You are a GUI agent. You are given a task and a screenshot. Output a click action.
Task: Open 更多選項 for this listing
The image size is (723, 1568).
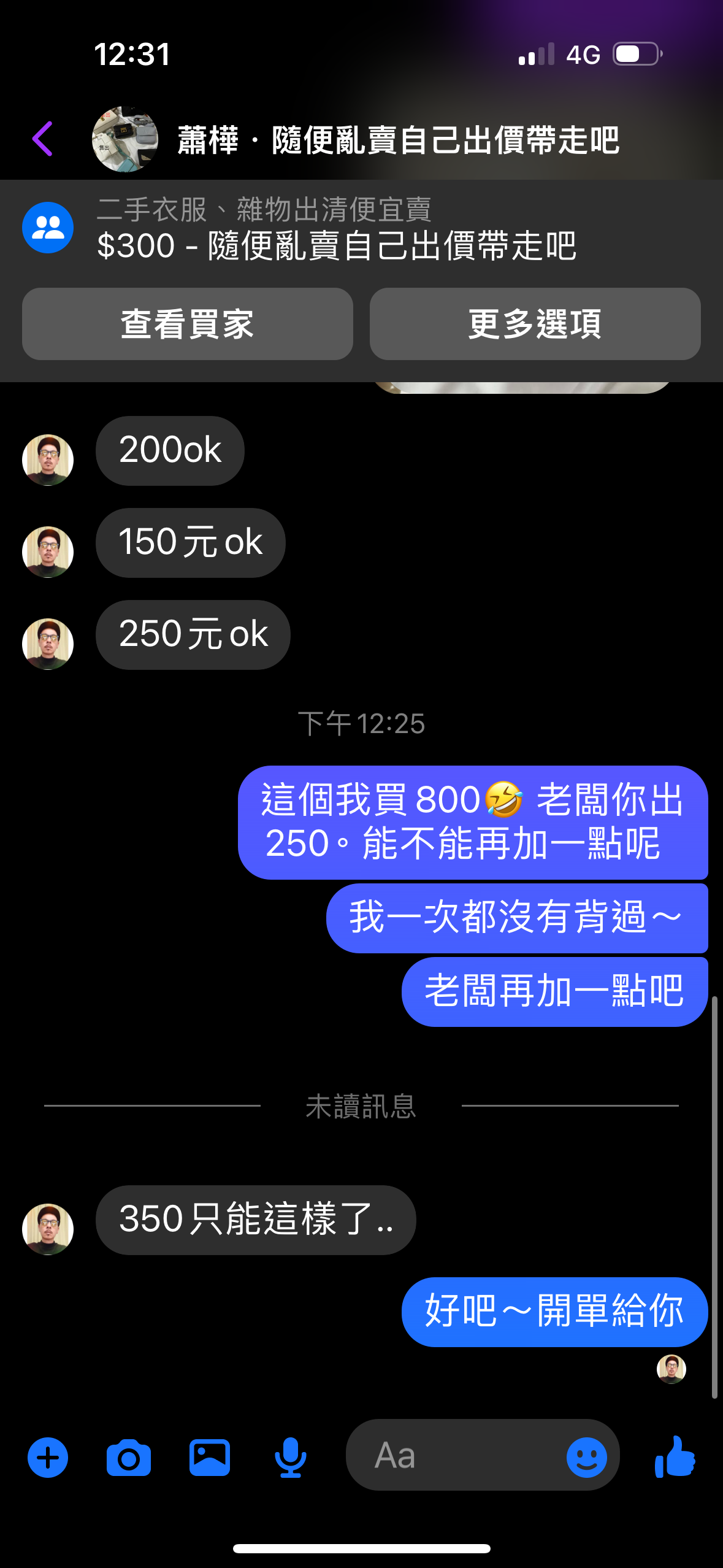[535, 324]
